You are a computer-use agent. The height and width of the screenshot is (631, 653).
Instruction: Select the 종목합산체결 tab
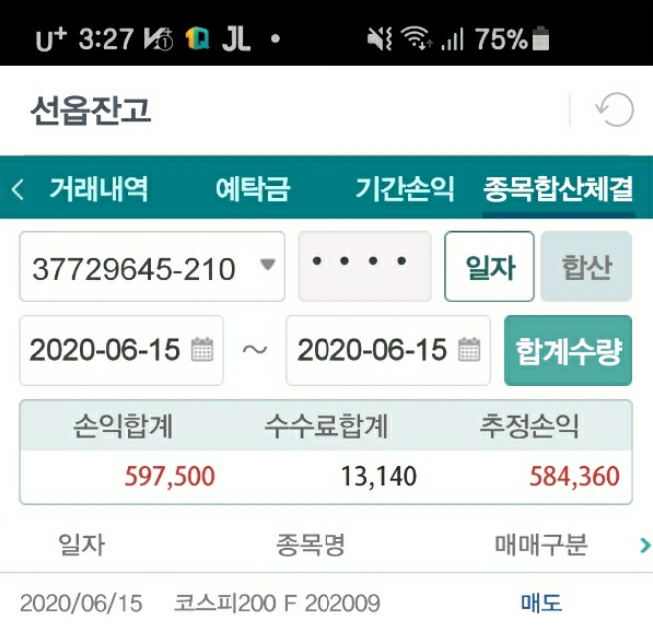[558, 188]
